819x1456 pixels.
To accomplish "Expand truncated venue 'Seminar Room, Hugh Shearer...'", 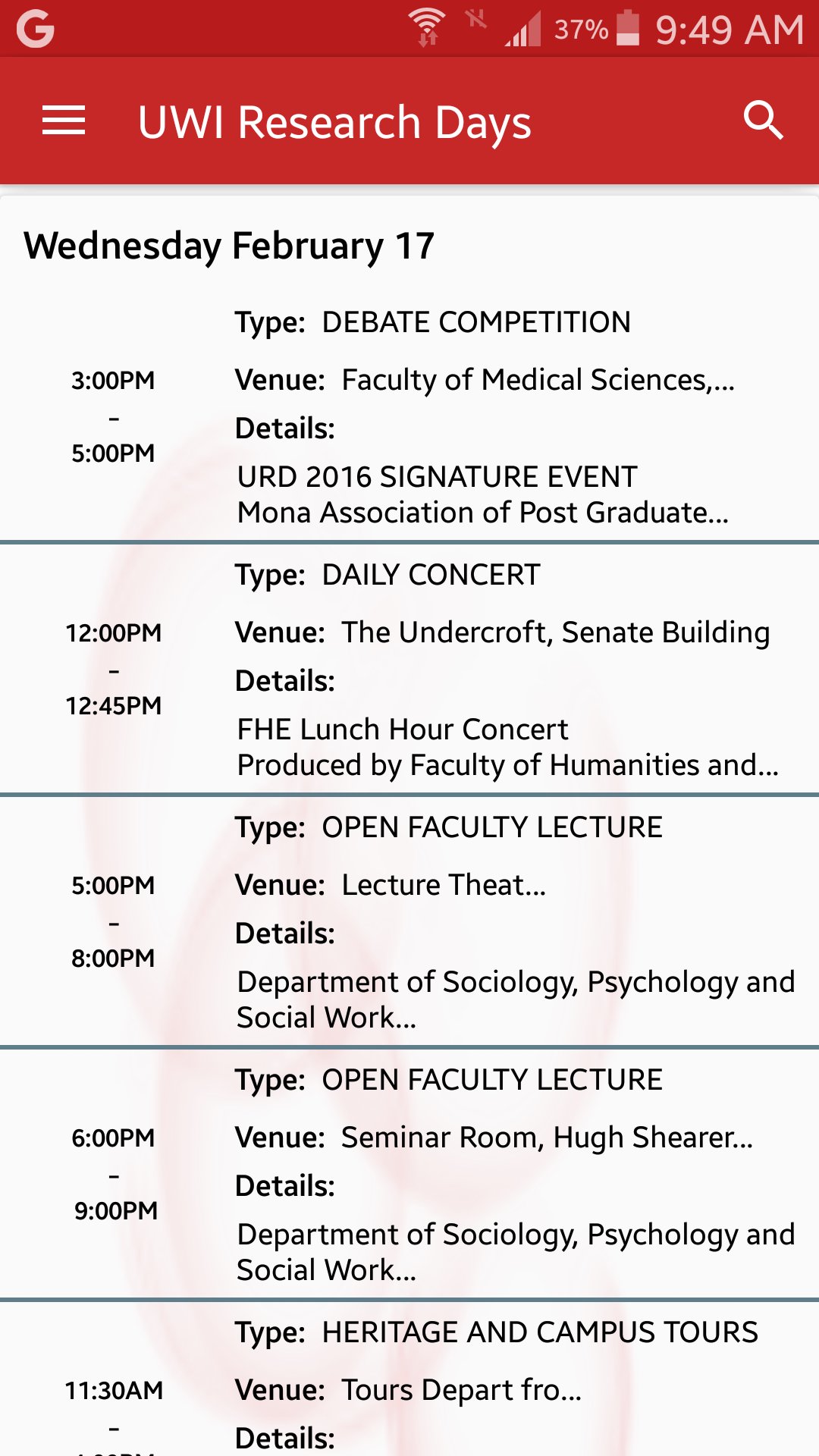I will pyautogui.click(x=546, y=1137).
